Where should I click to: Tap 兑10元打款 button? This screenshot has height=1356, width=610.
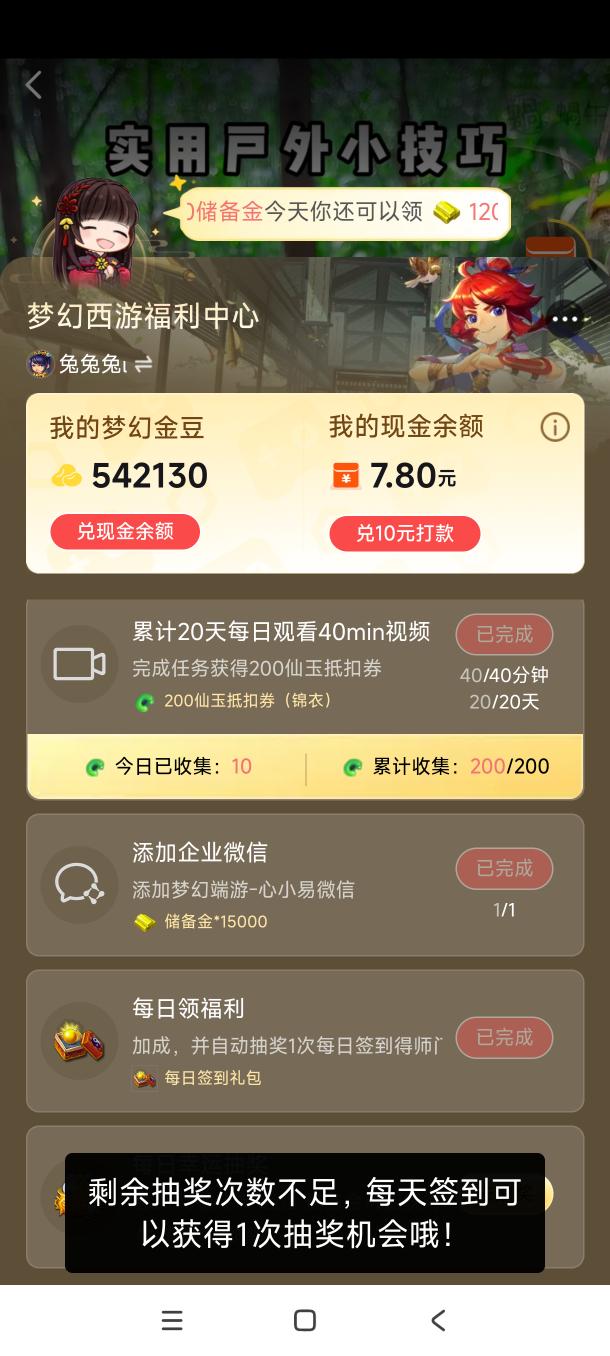[x=404, y=533]
